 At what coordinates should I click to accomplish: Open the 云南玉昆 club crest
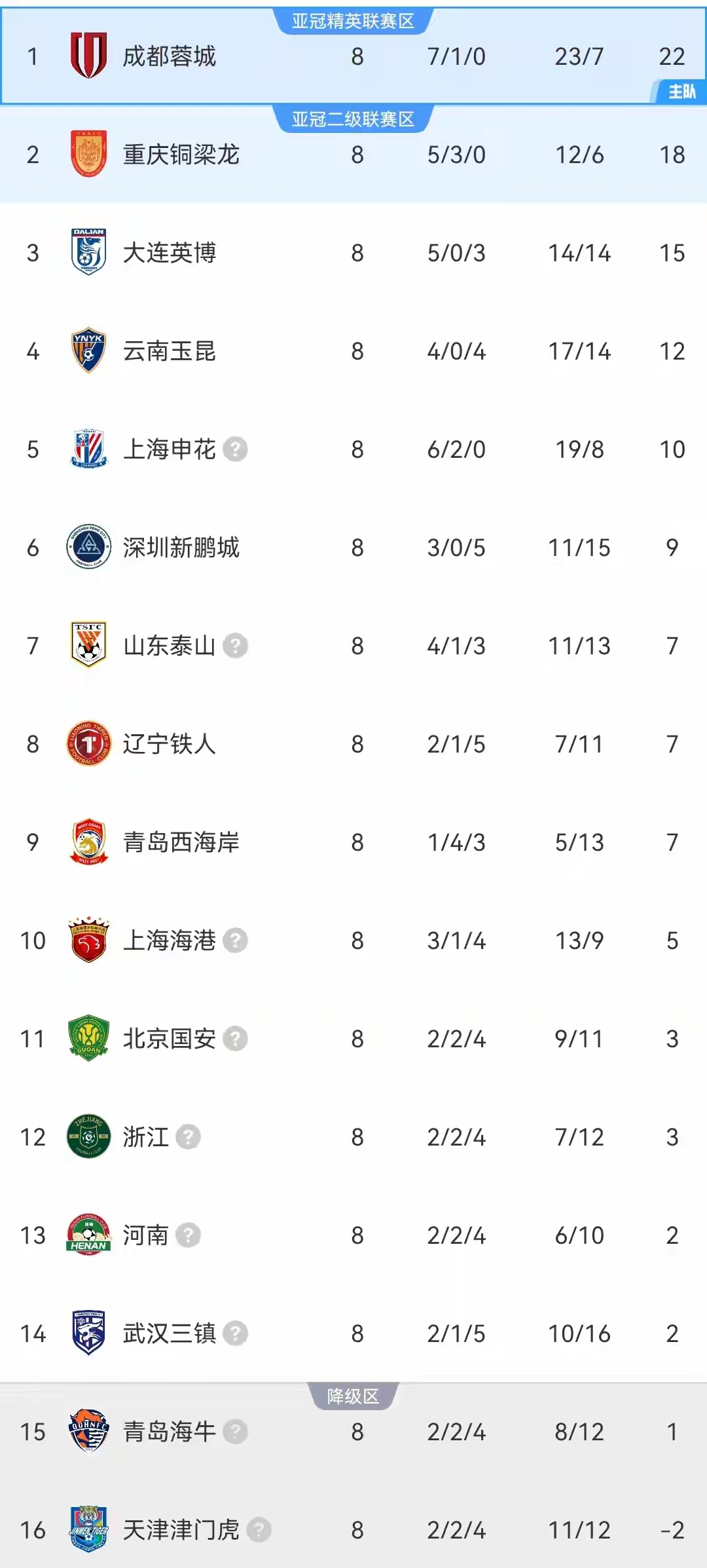click(87, 351)
